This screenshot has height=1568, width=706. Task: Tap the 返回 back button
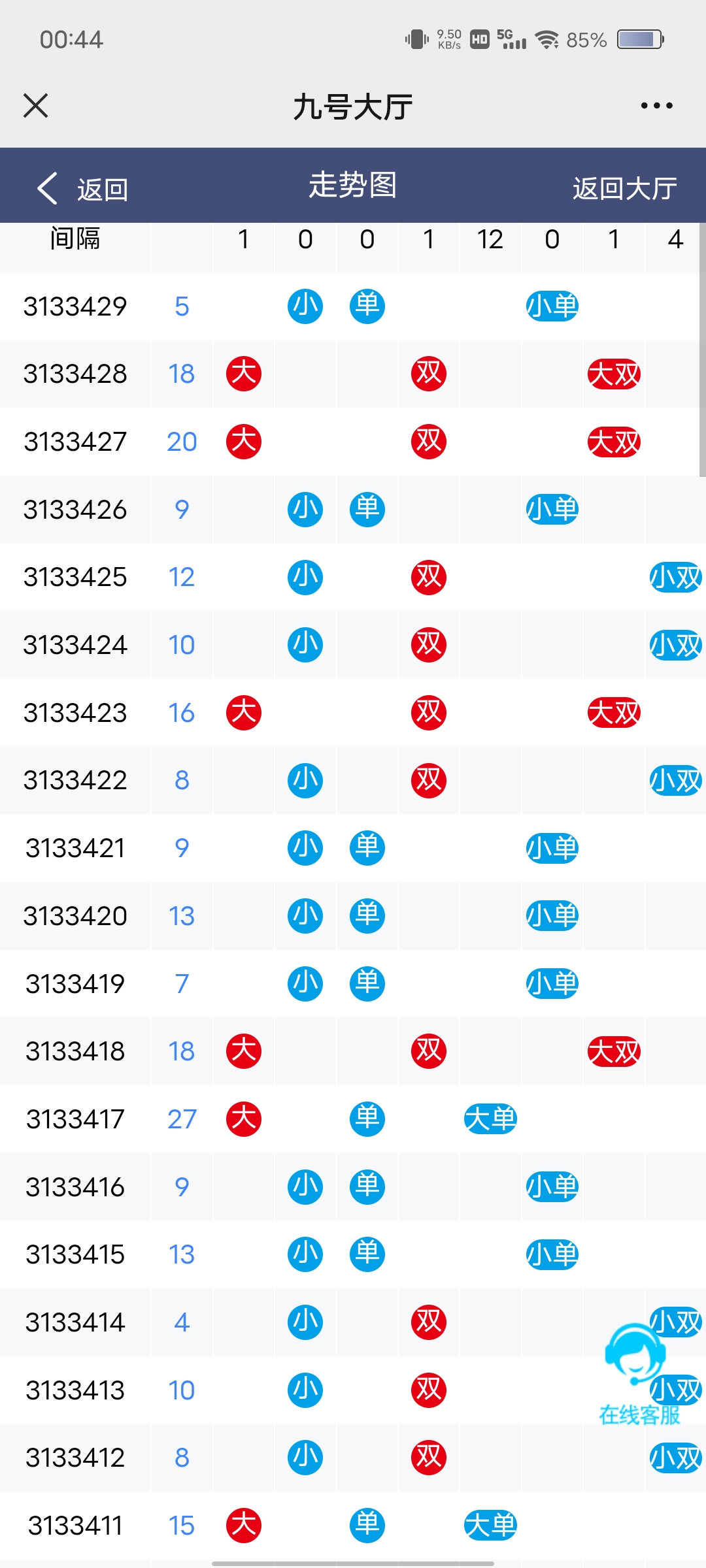(x=82, y=189)
